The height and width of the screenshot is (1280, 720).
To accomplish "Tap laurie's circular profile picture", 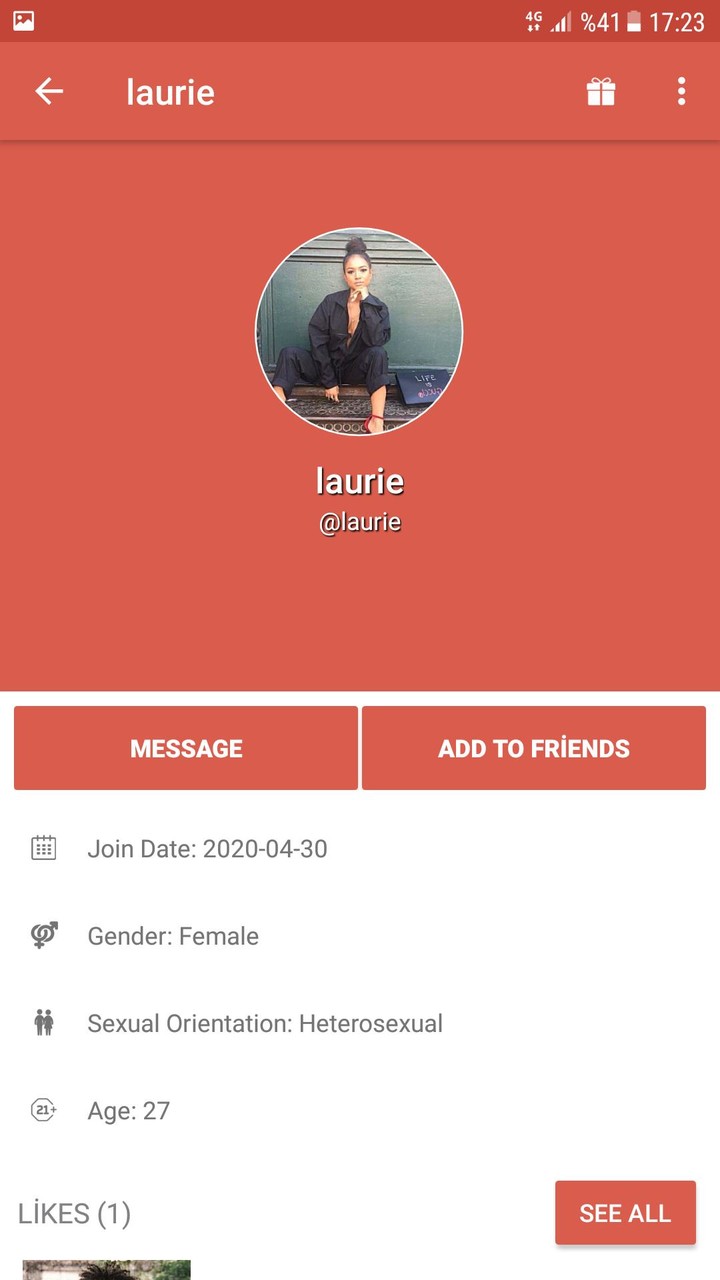I will coord(361,331).
